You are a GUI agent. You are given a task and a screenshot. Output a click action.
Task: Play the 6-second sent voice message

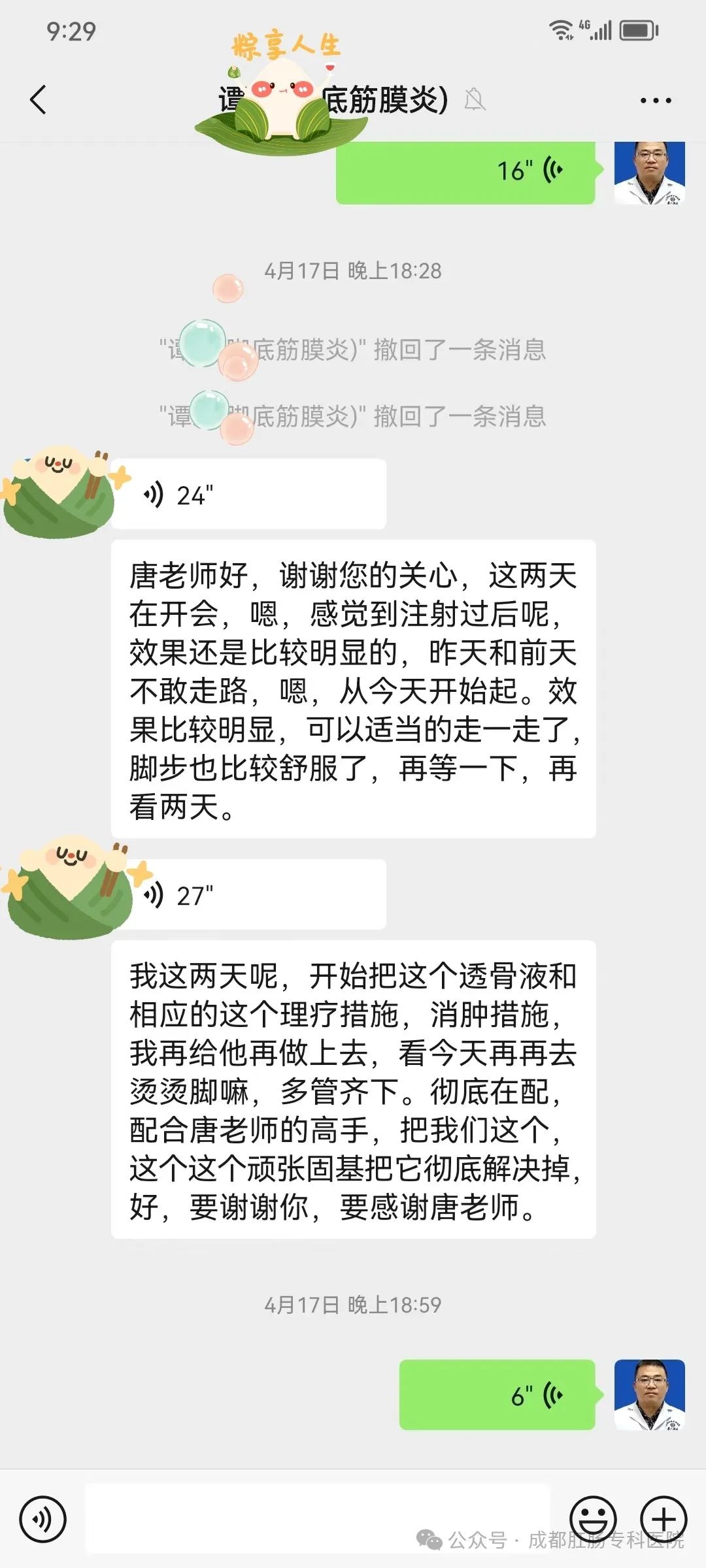[497, 1395]
